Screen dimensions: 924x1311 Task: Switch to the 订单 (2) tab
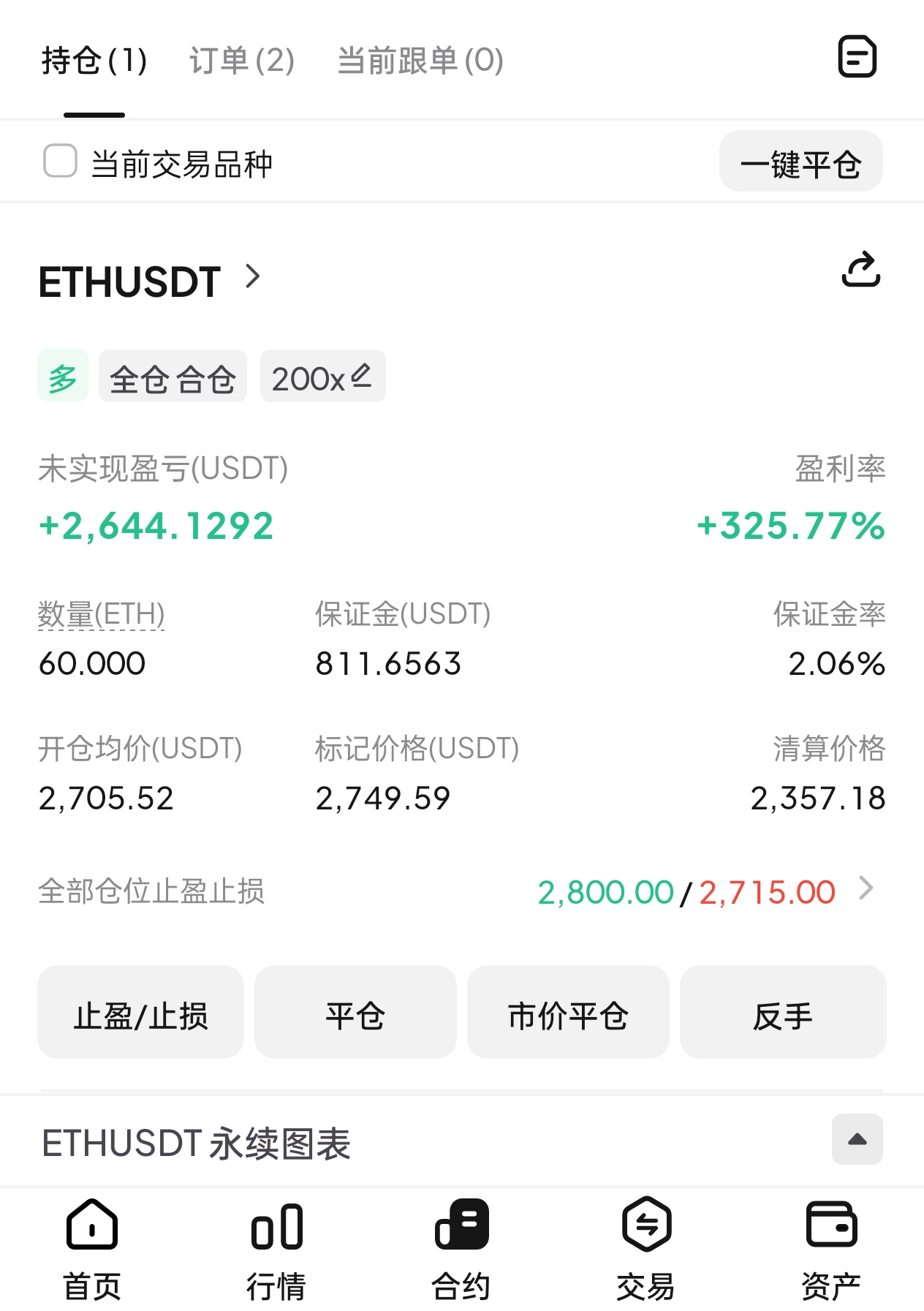(242, 61)
